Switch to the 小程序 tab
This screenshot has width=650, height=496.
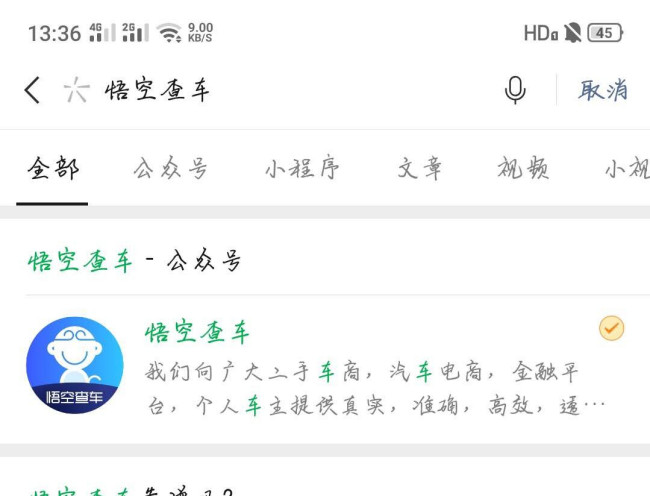point(302,168)
